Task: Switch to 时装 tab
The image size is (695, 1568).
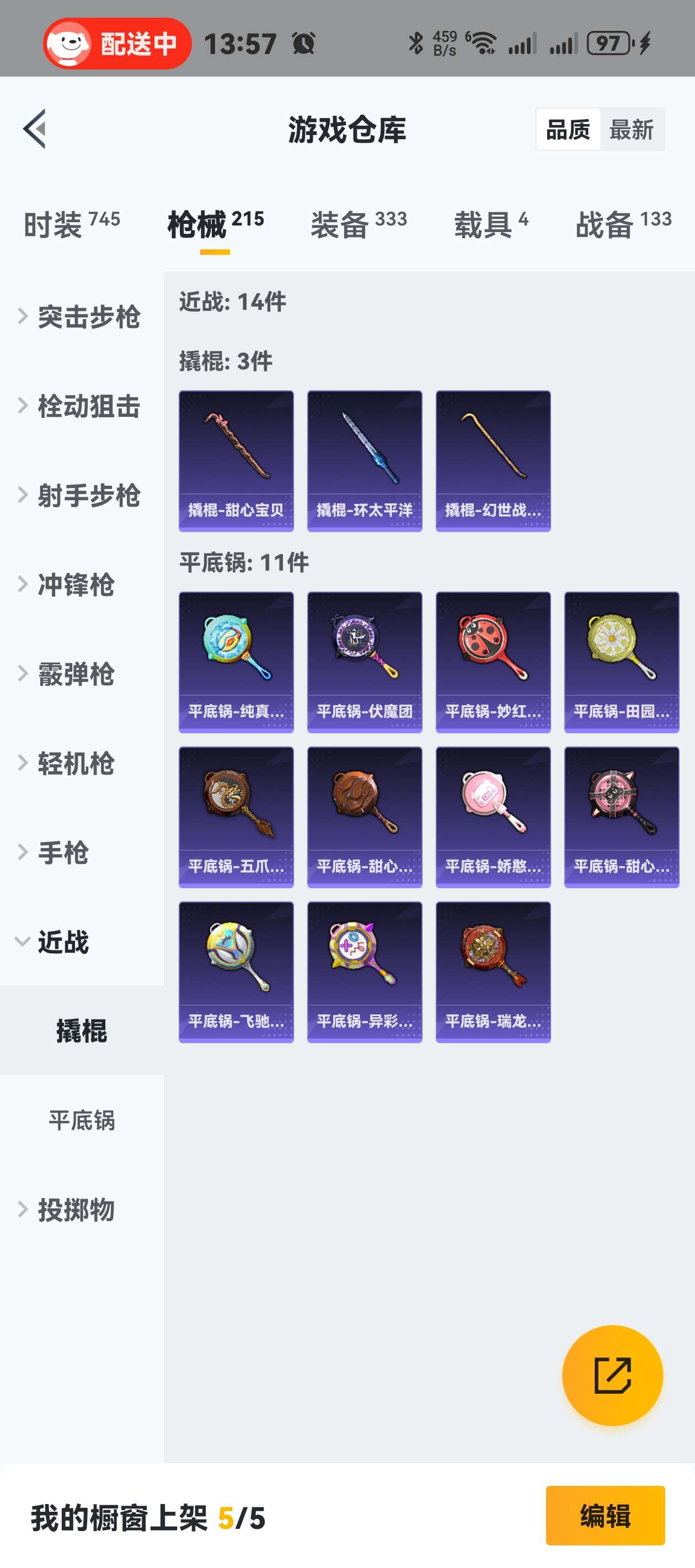Action: click(71, 224)
